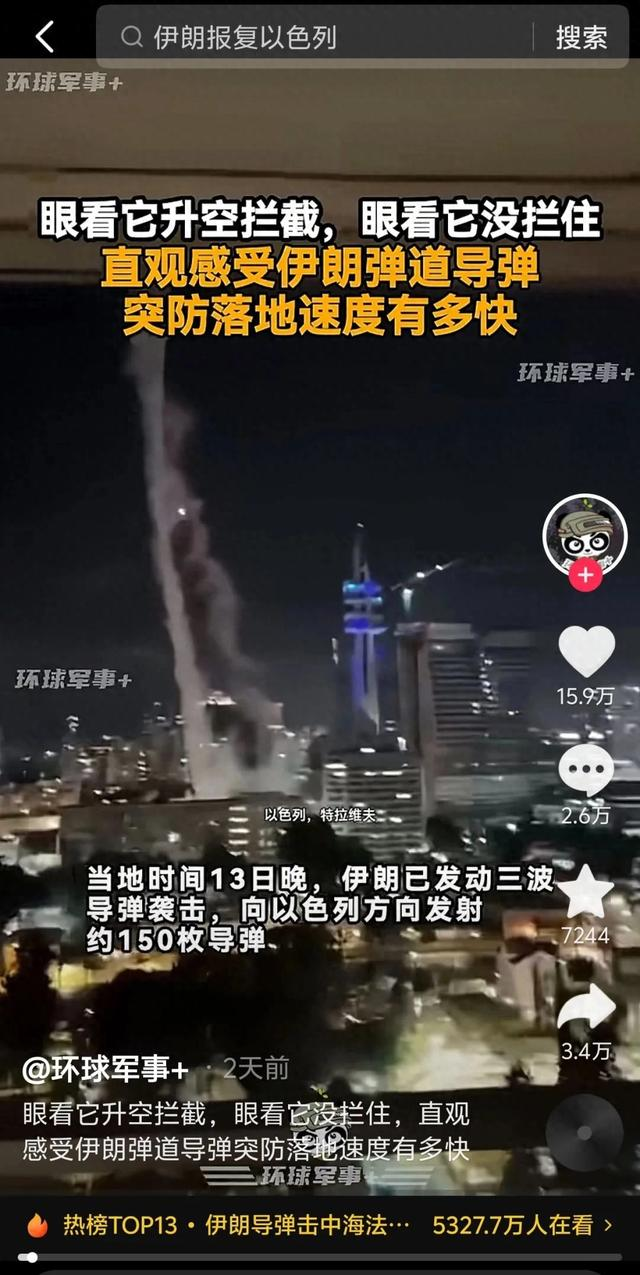
Task: Open the 热榜TOP13 trending topic banner
Action: [320, 1224]
